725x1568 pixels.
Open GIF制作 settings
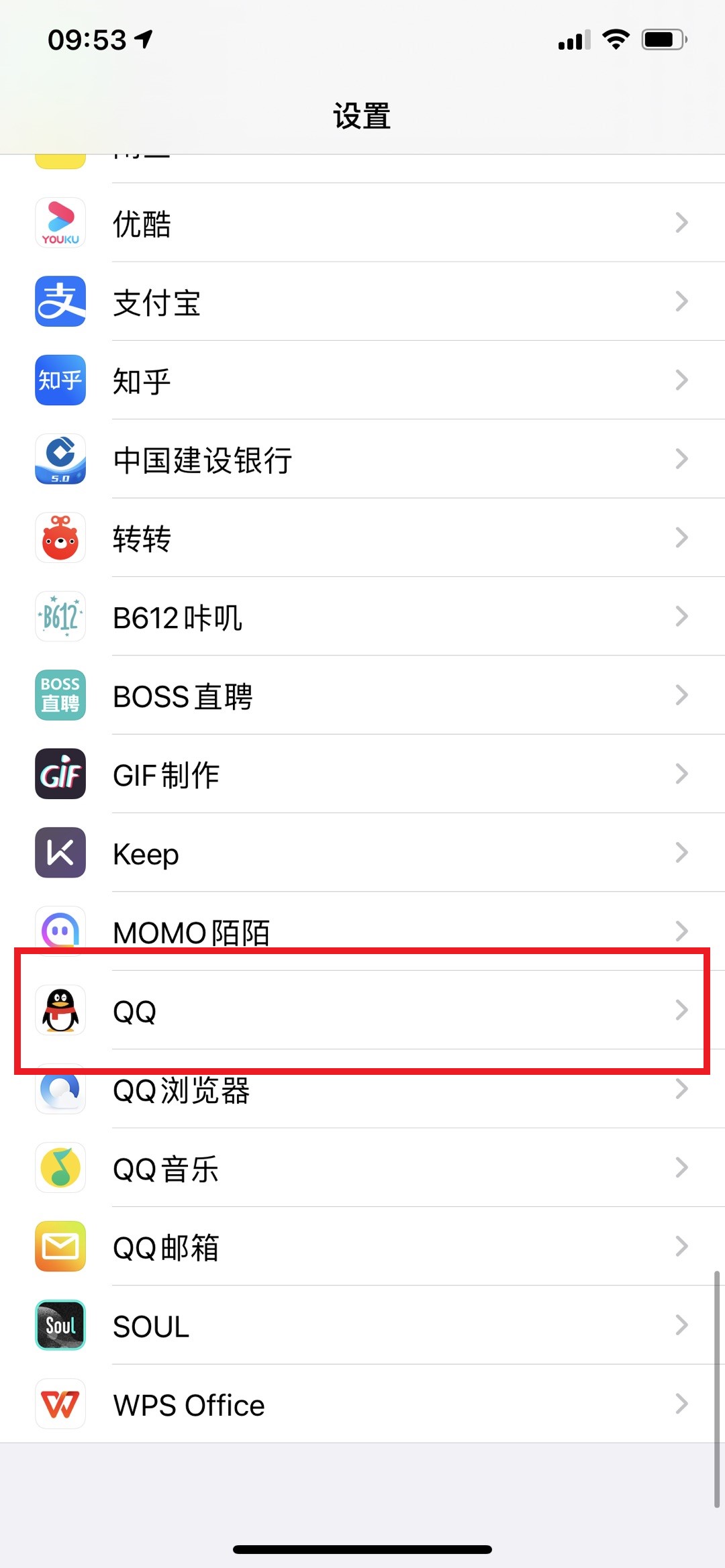point(362,774)
